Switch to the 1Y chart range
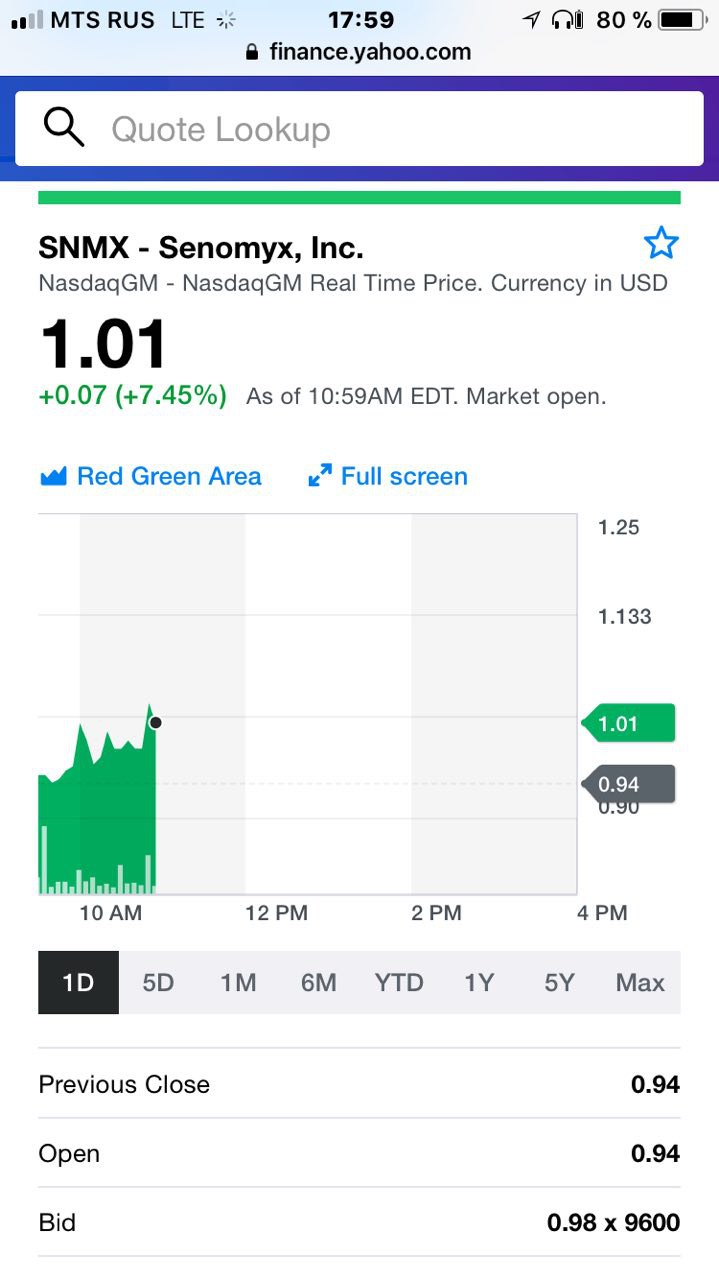Image resolution: width=719 pixels, height=1280 pixels. [479, 982]
